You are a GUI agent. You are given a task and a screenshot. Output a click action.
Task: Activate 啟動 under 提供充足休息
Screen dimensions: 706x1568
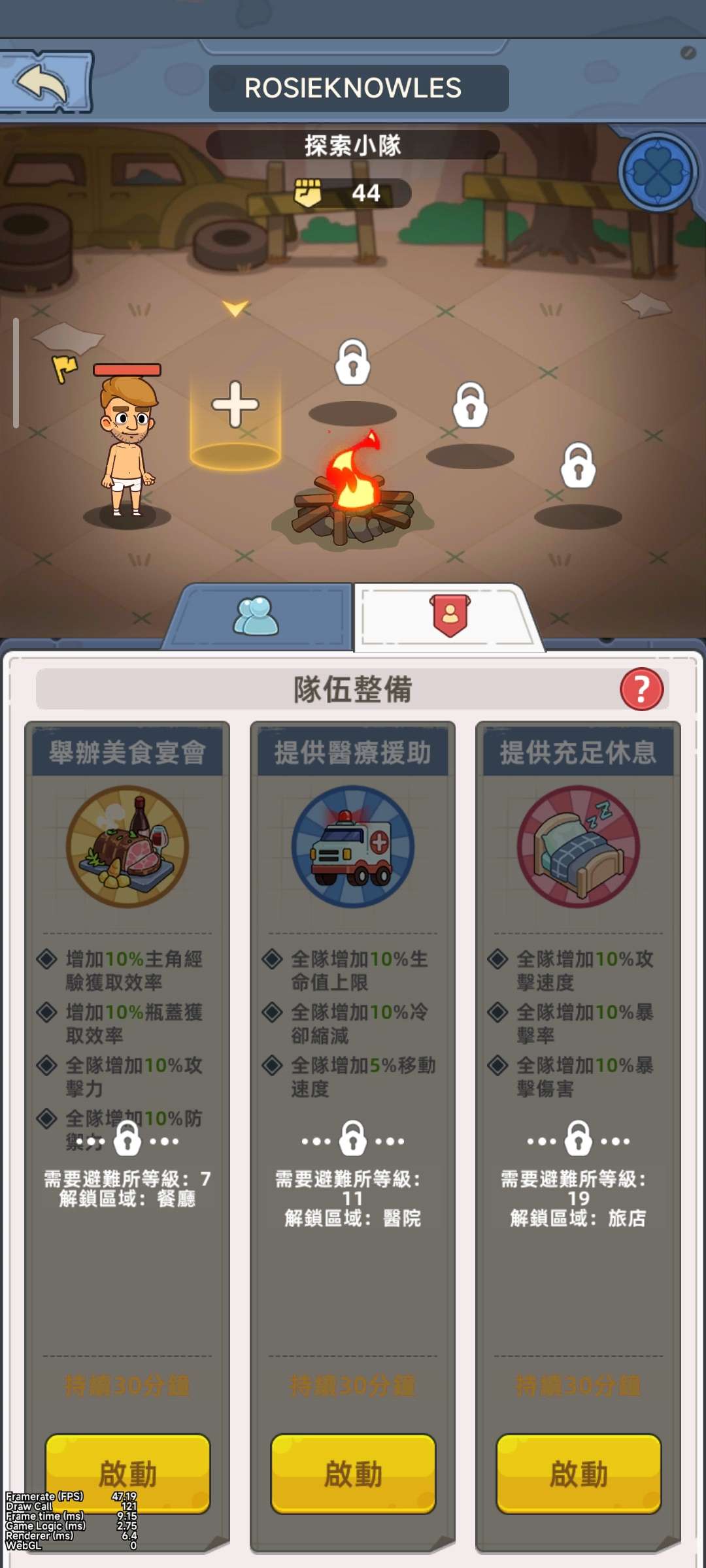point(579,1473)
